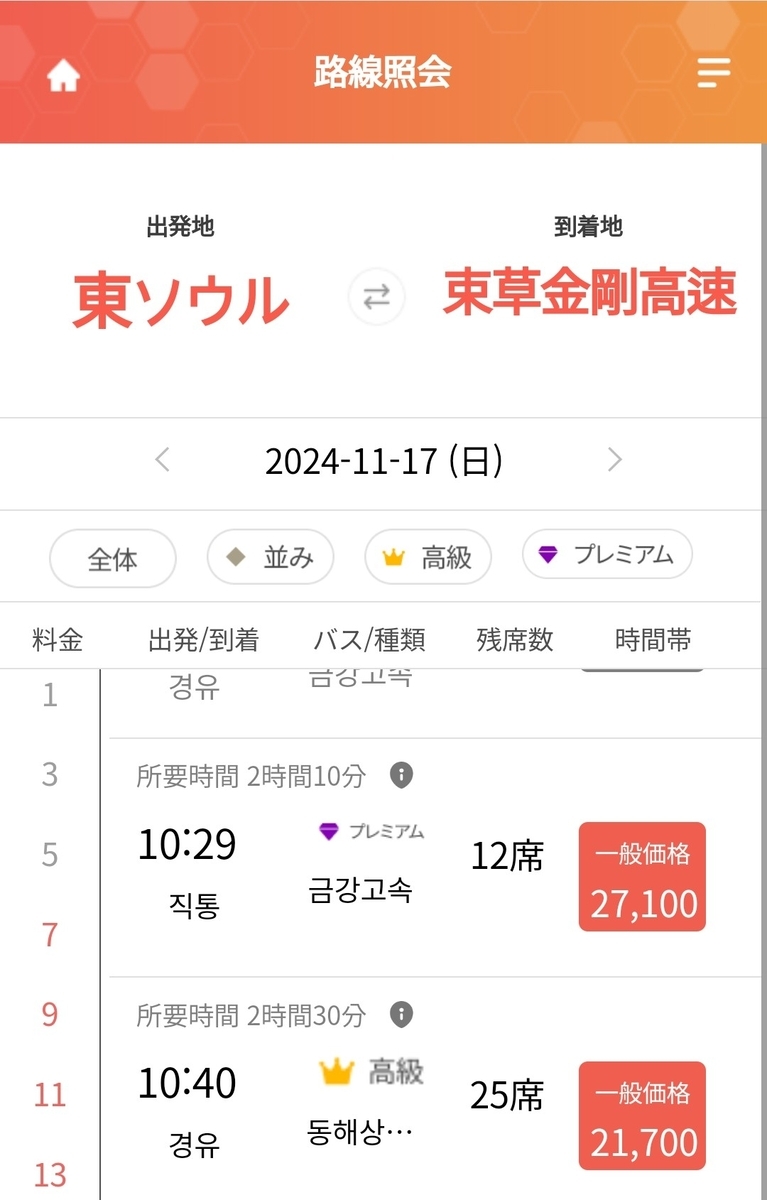Toggle the プレミアム bus class filter
This screenshot has width=767, height=1200.
pyautogui.click(x=606, y=555)
